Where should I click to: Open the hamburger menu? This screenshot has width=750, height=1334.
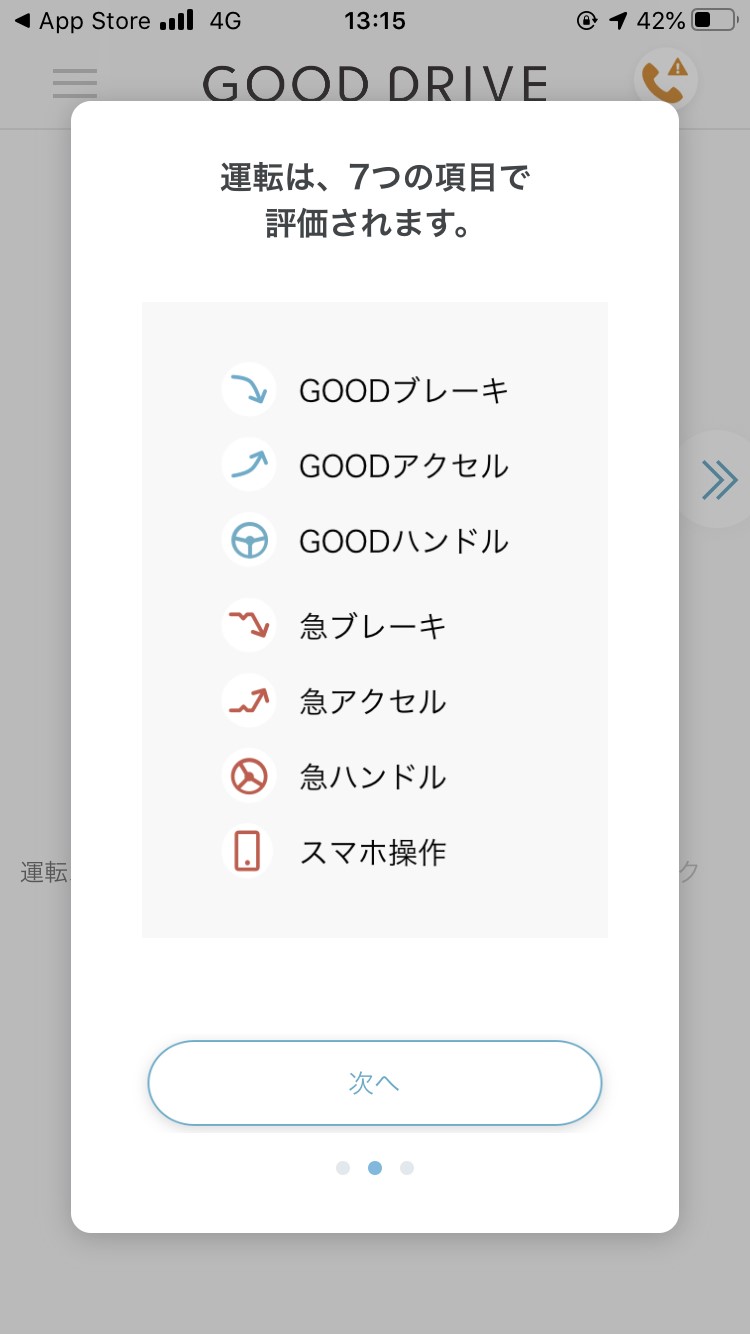coord(75,83)
